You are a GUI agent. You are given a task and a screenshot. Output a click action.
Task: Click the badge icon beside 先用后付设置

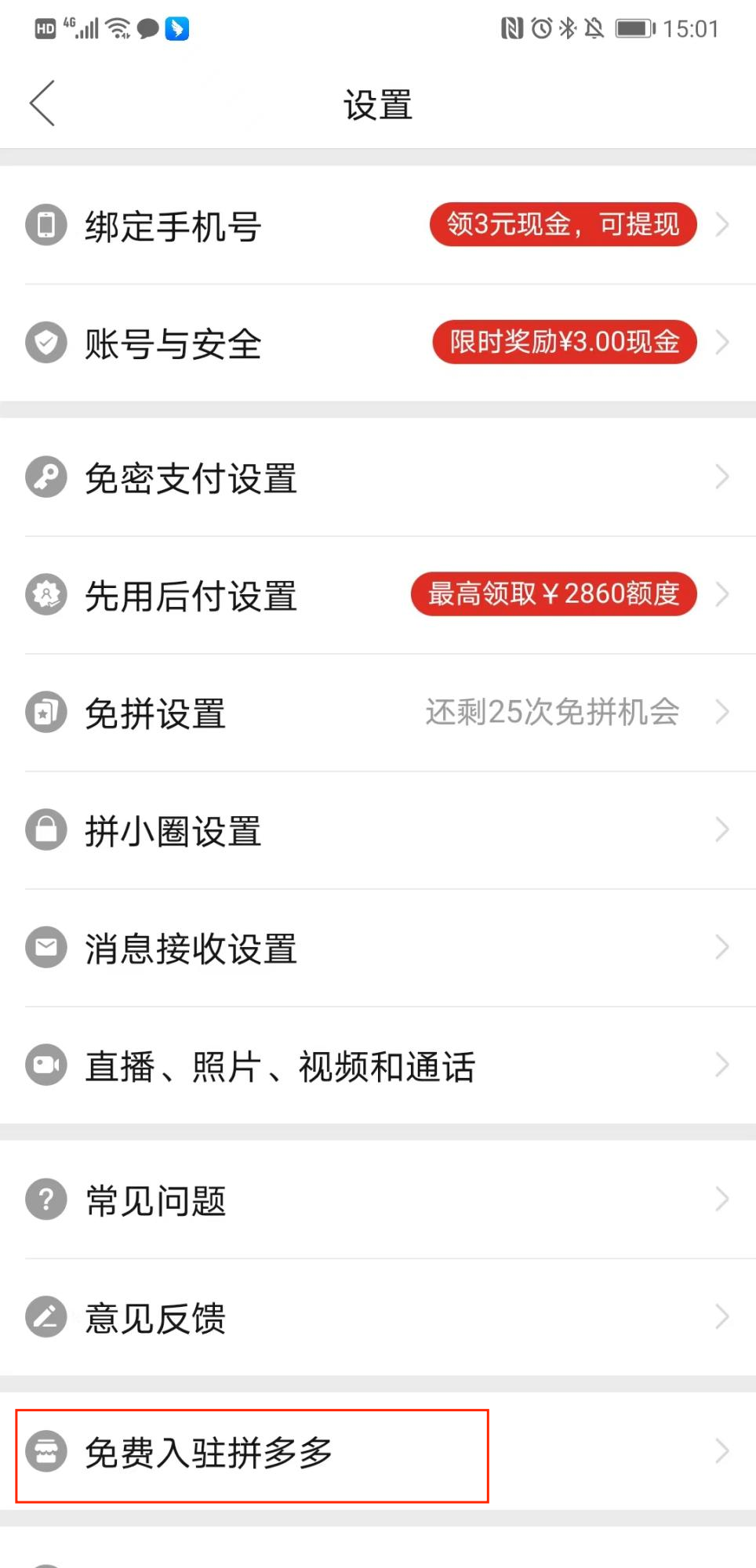[45, 595]
